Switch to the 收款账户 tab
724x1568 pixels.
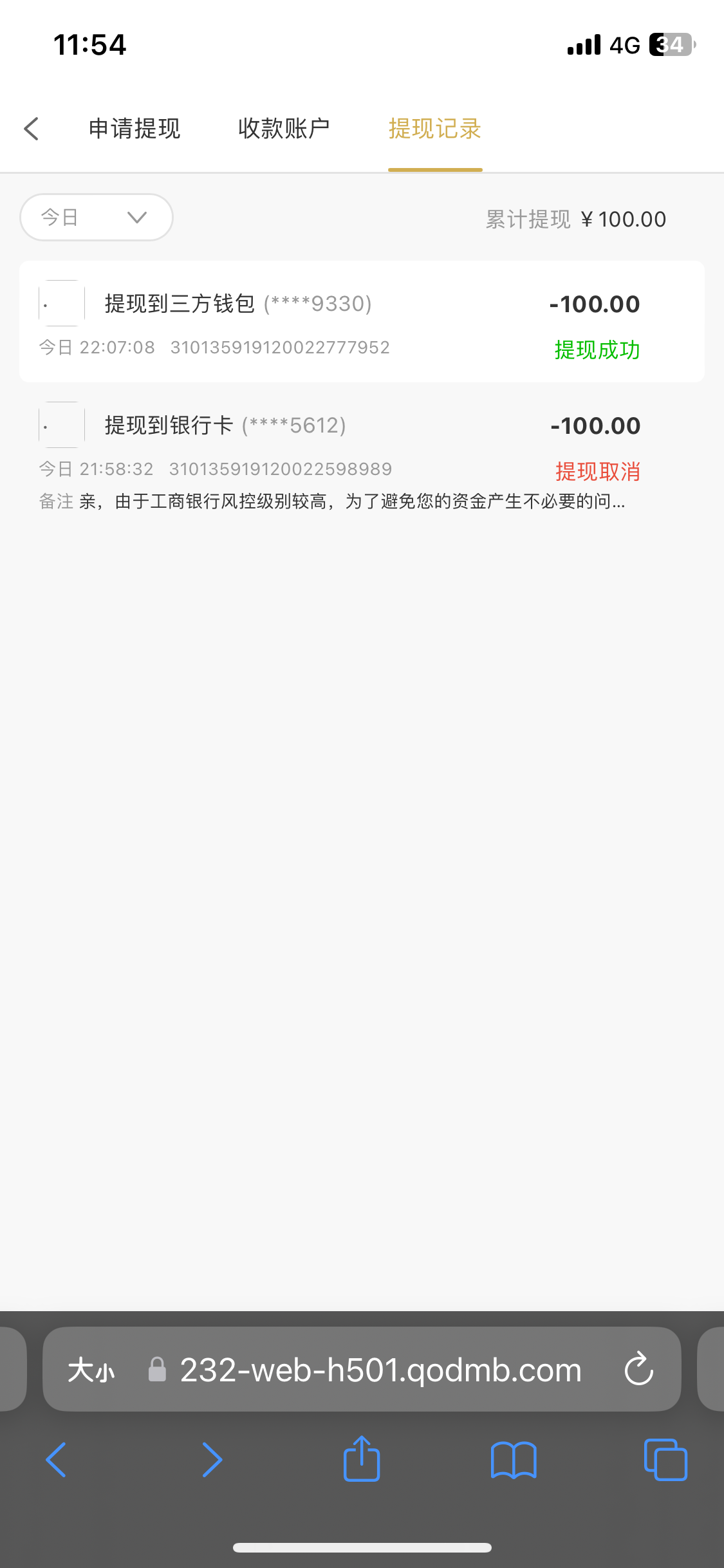tap(284, 129)
